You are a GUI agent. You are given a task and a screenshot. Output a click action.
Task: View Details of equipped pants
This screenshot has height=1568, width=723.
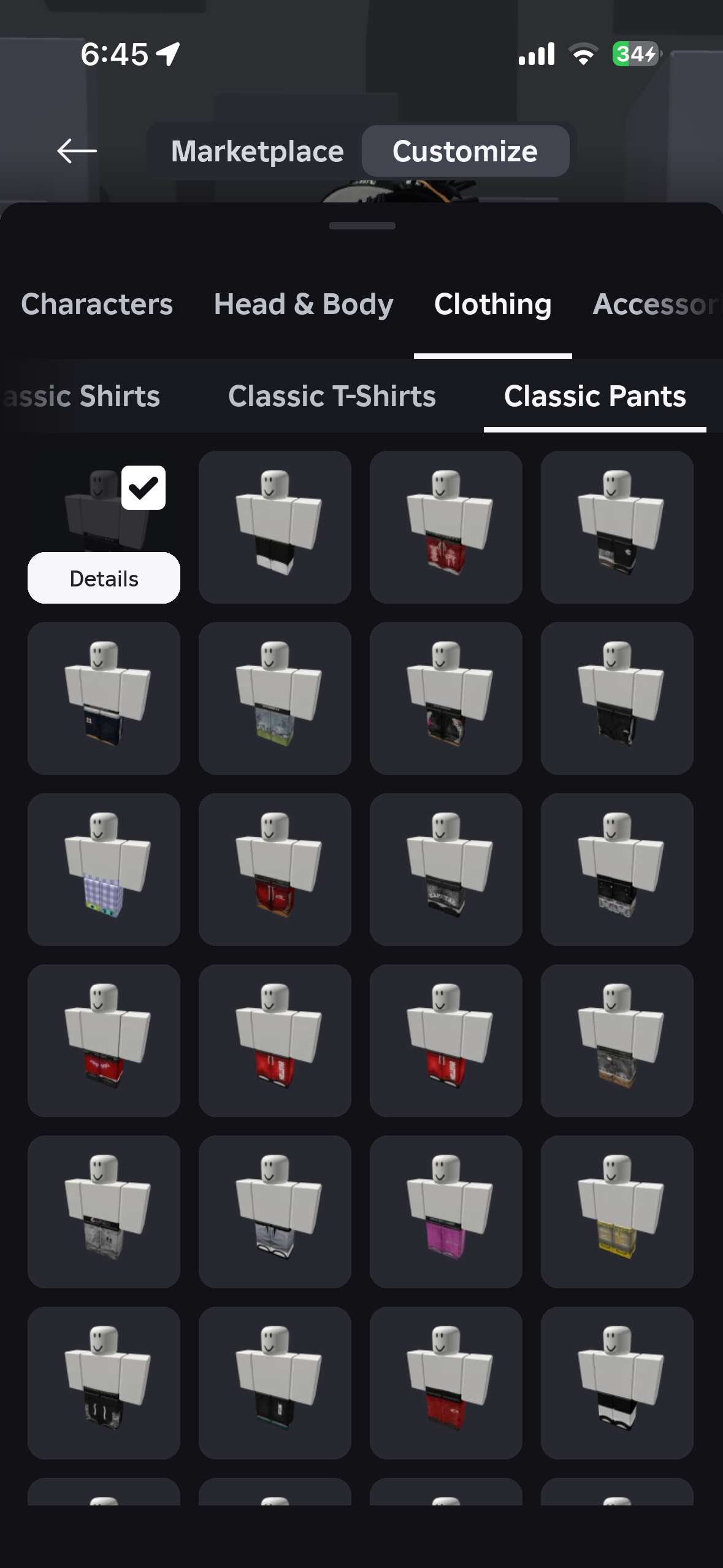tap(104, 578)
